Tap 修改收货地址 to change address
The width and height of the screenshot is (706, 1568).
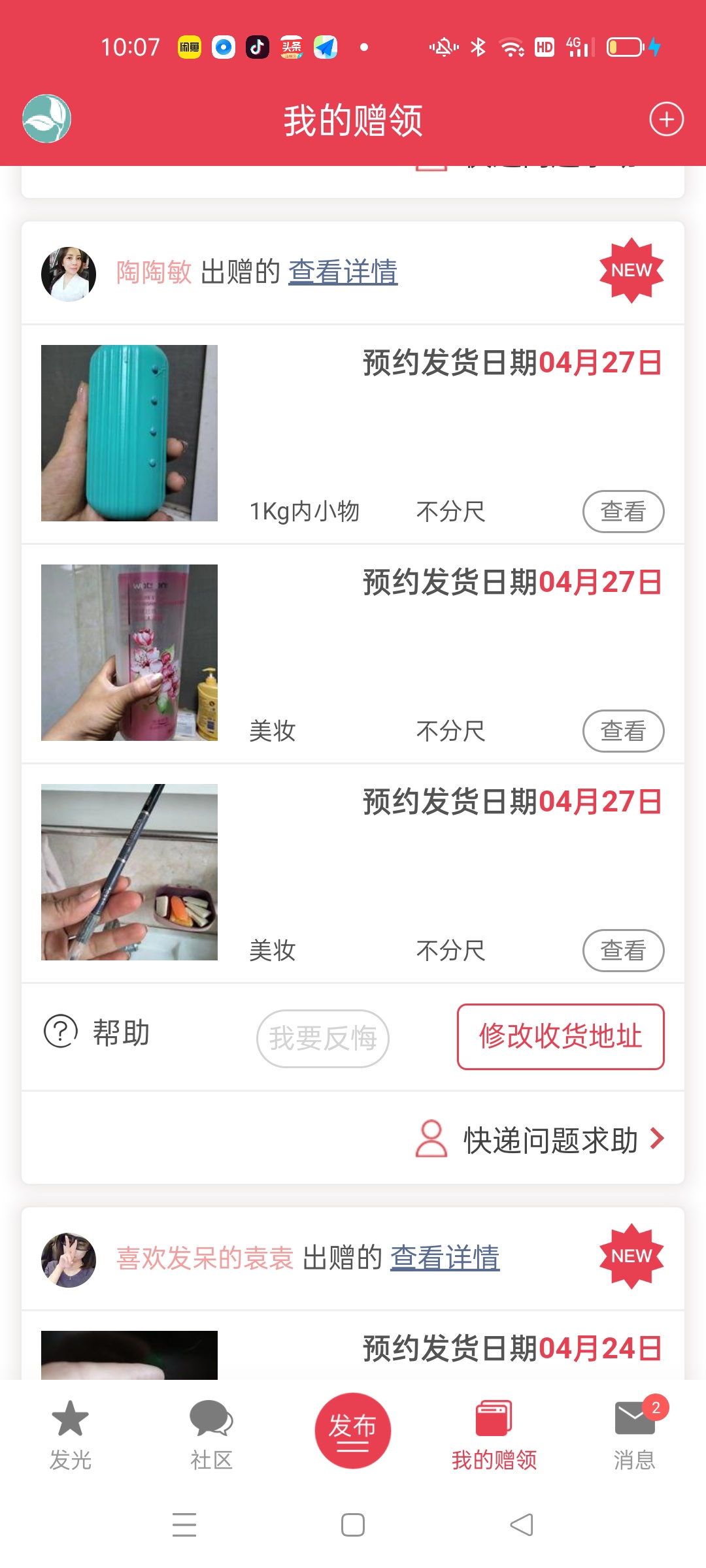(560, 1037)
